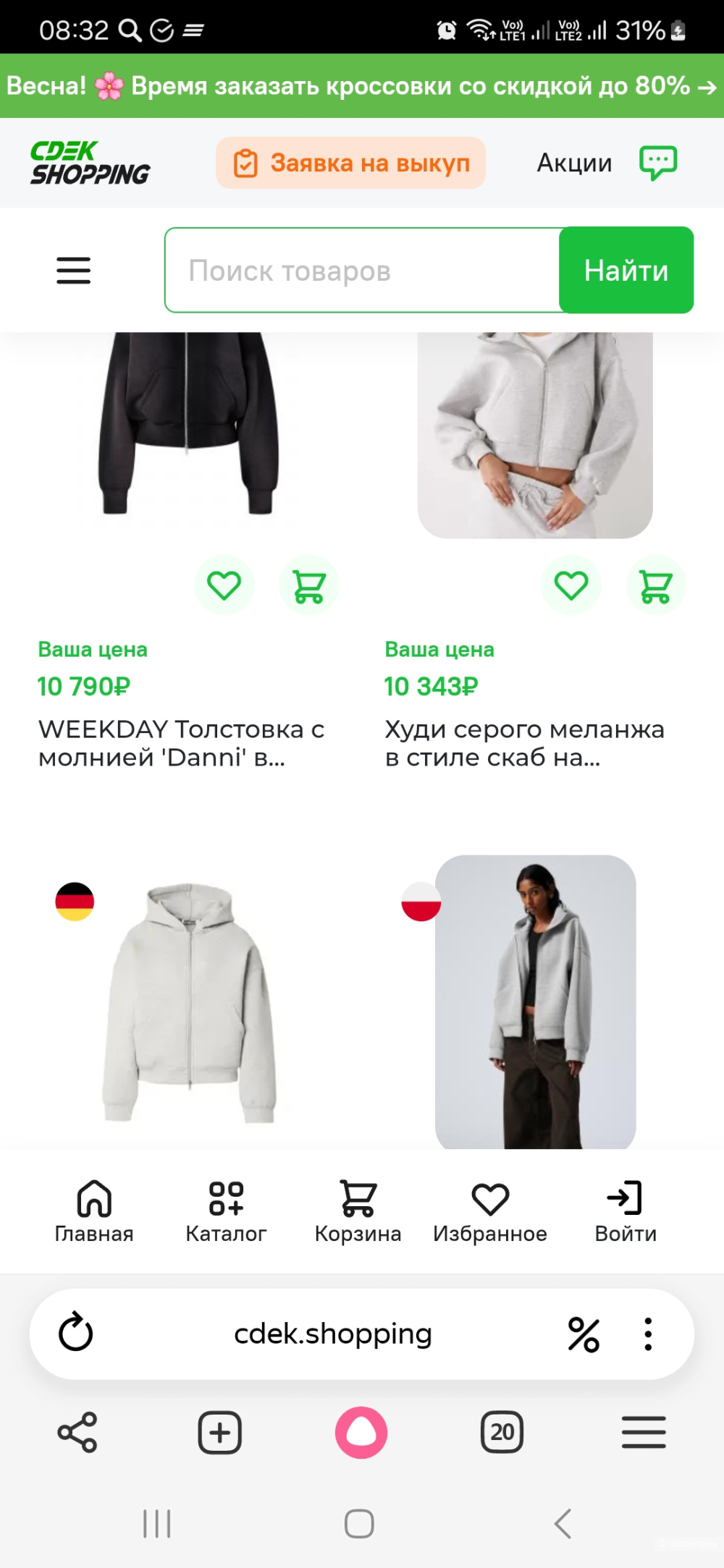Reload the page with refresh icon
This screenshot has width=724, height=1568.
77,1334
